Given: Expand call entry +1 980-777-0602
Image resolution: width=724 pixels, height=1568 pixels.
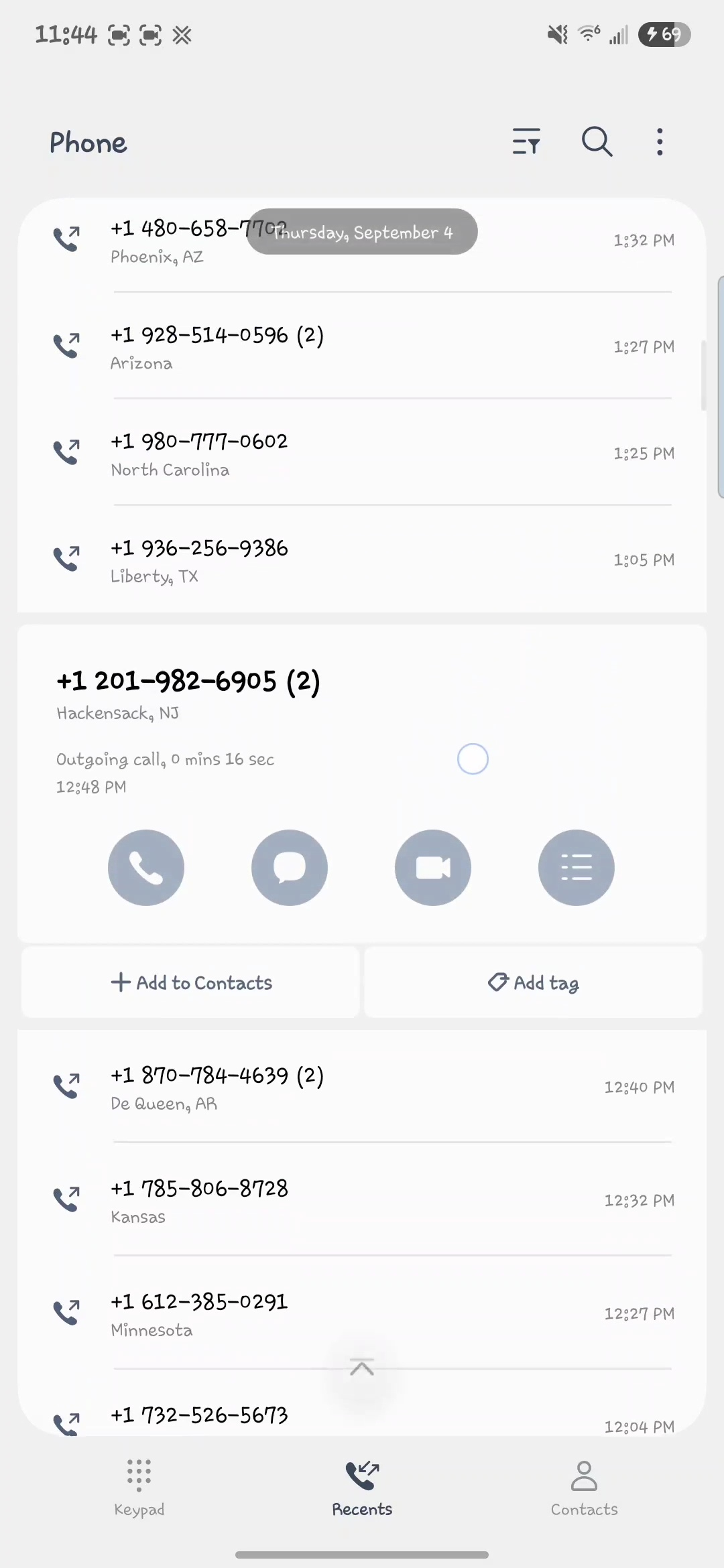Looking at the screenshot, I should coord(362,454).
